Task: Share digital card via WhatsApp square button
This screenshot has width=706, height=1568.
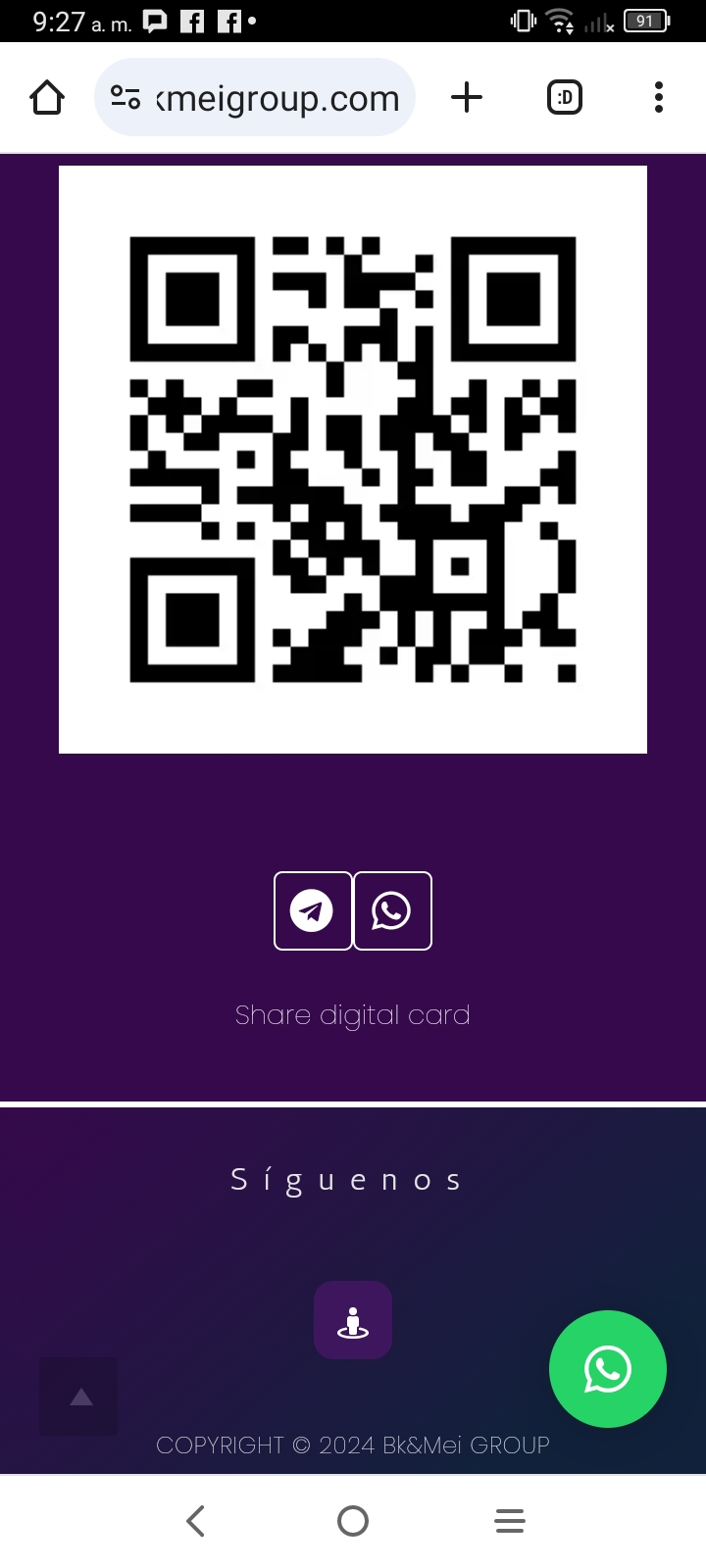Action: (x=392, y=910)
